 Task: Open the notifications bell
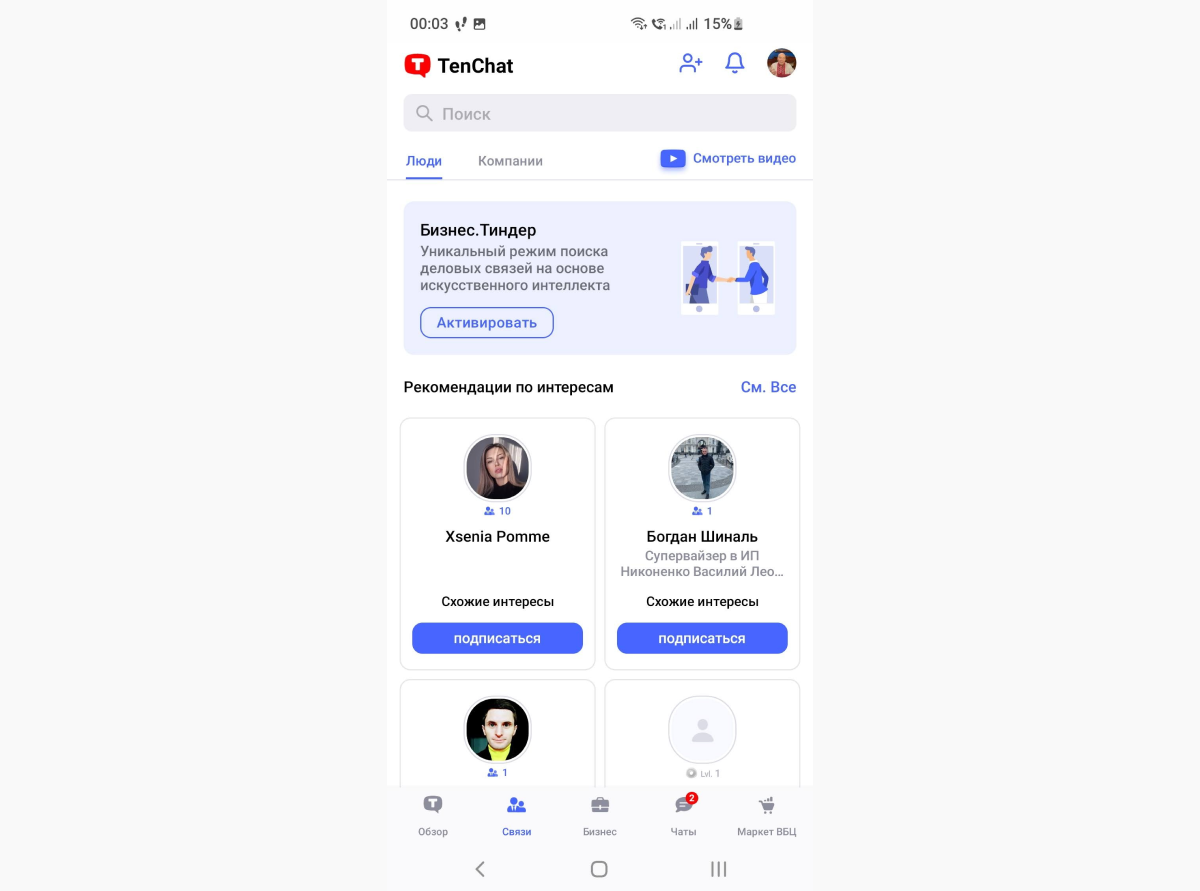(x=735, y=64)
